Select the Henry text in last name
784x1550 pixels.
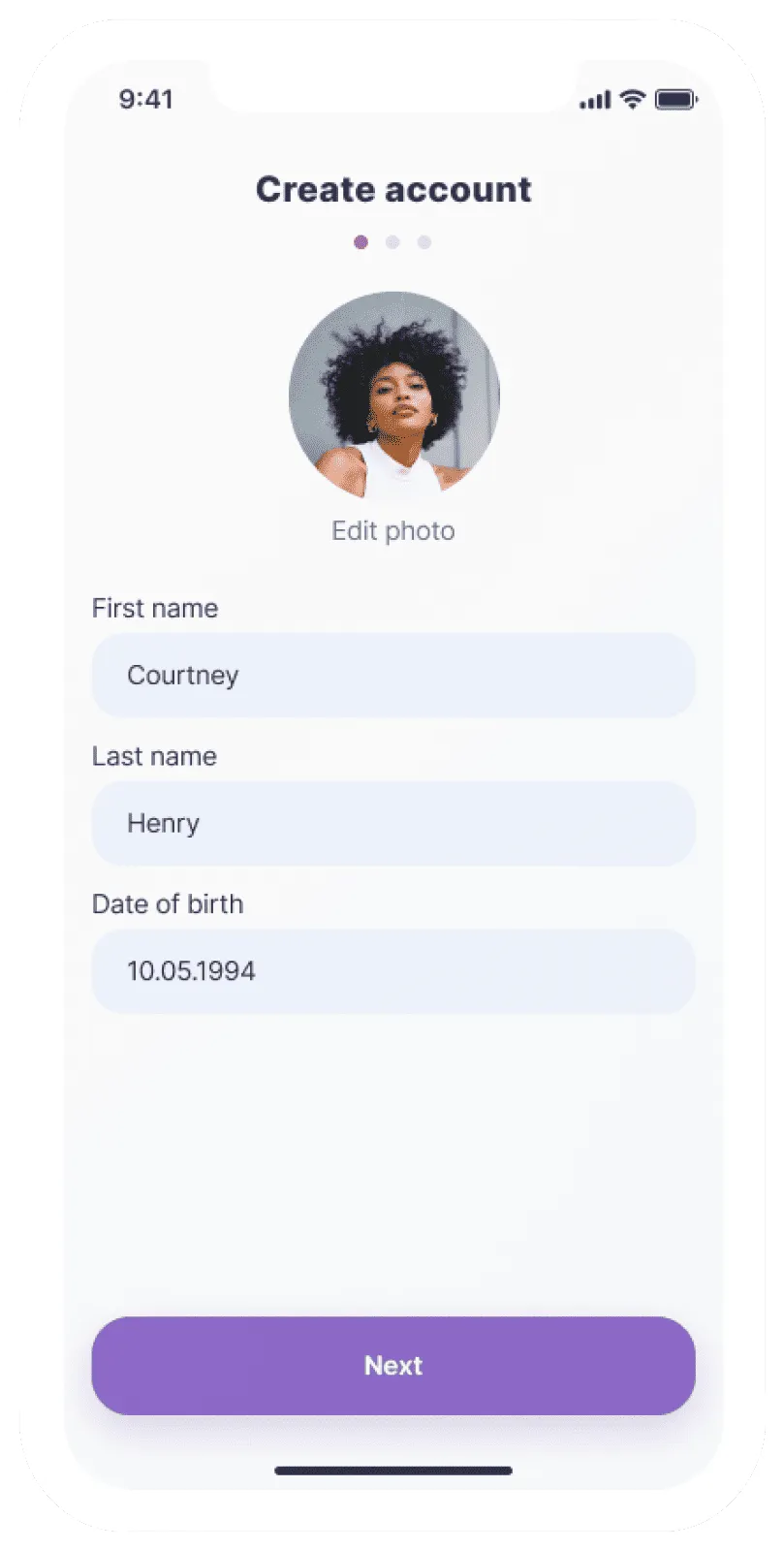point(163,823)
